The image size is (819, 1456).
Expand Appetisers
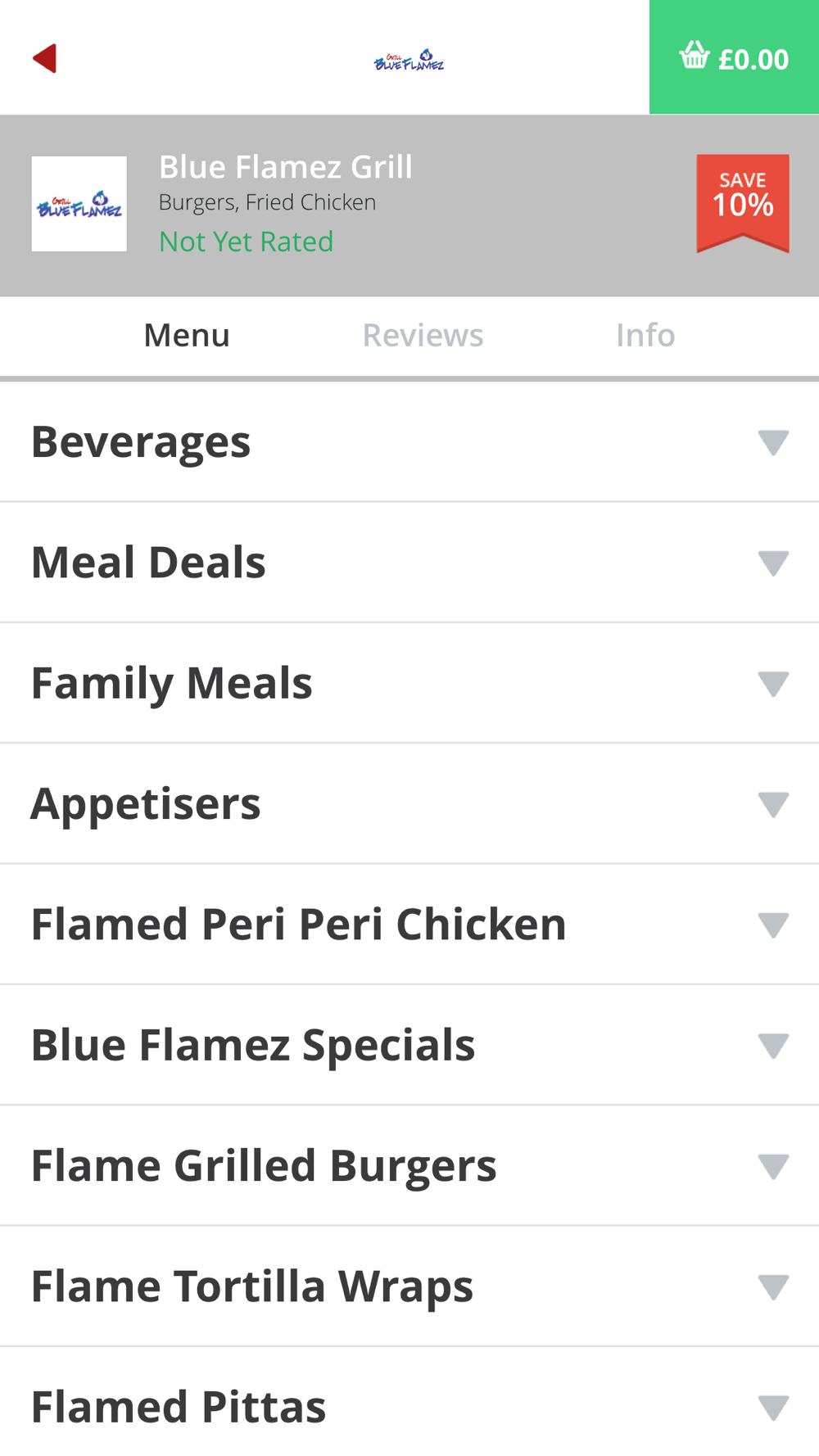409,804
